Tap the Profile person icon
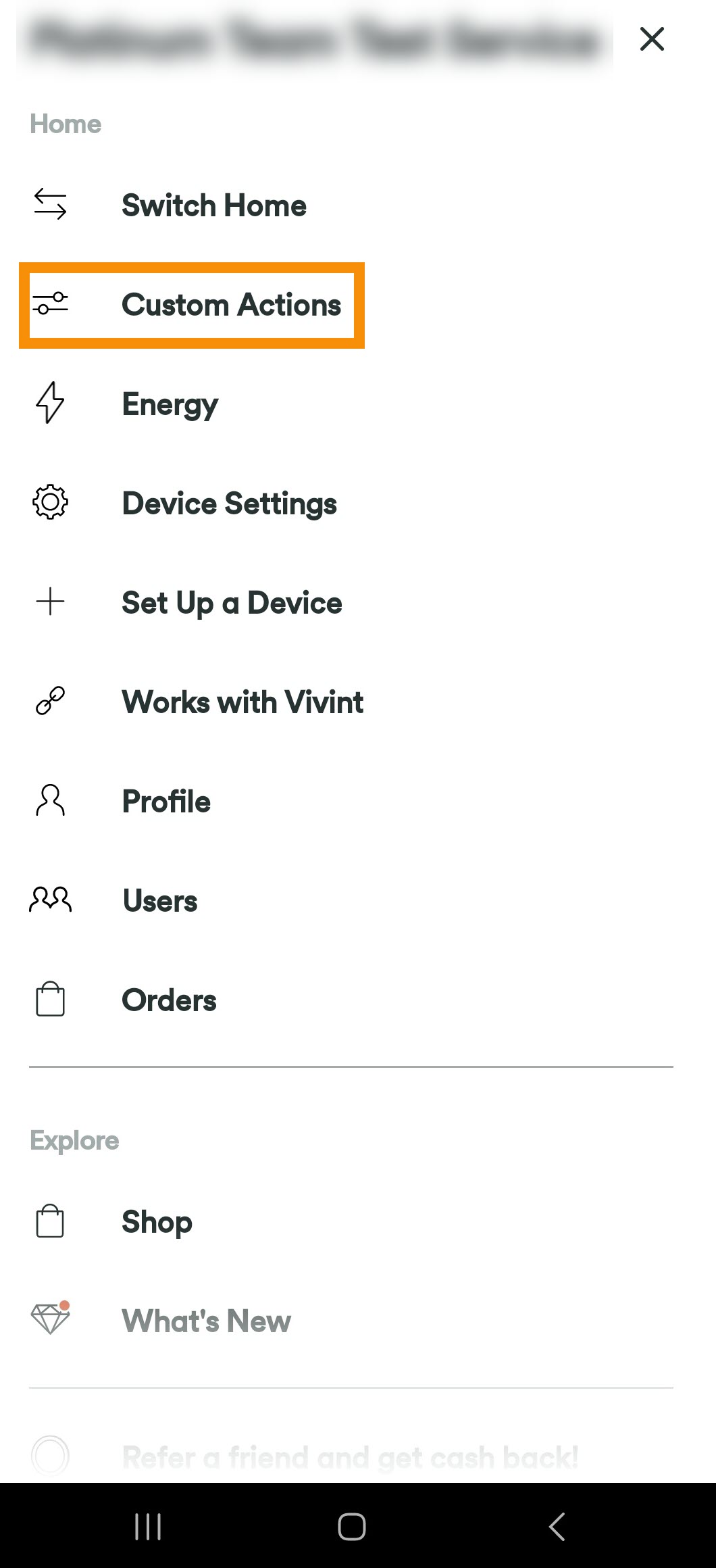 coord(49,800)
